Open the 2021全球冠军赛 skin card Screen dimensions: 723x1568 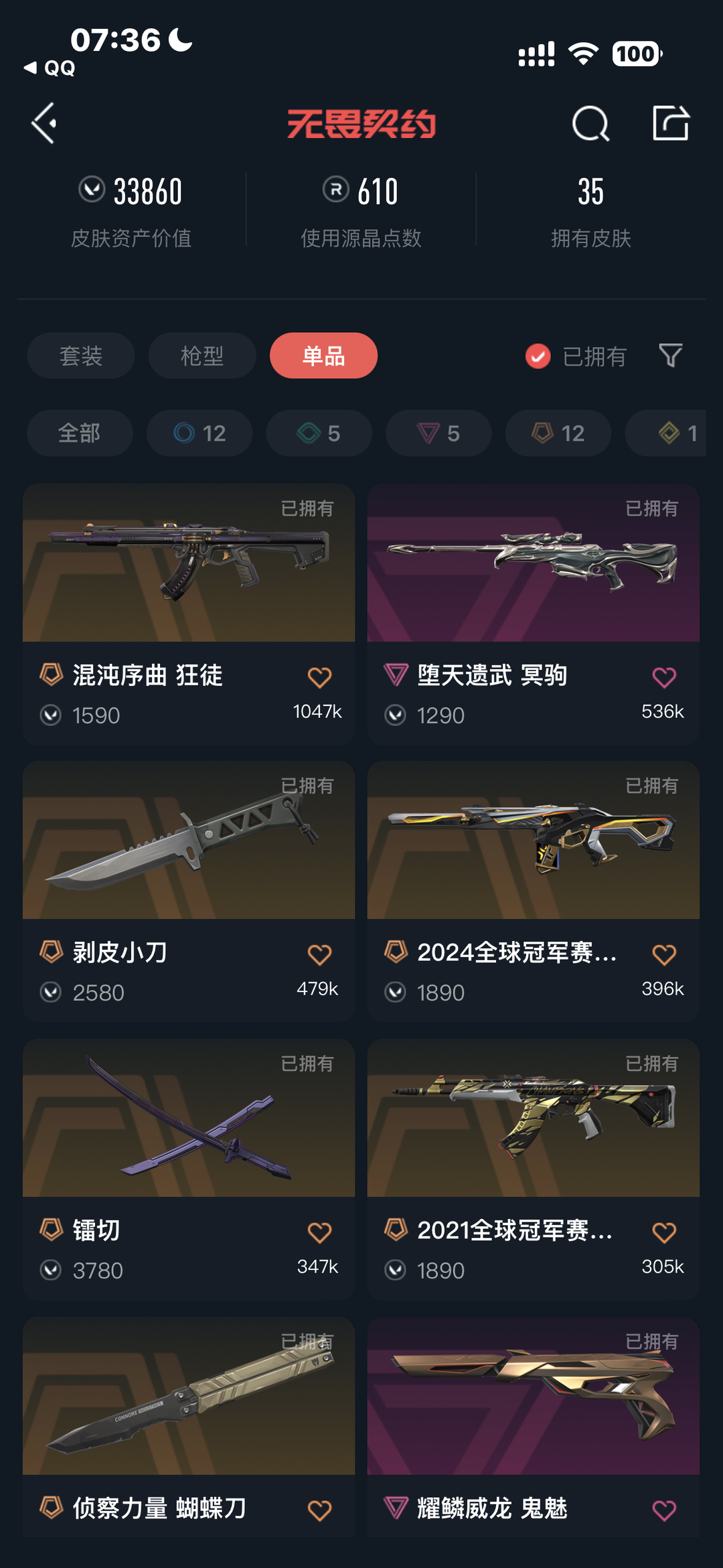tap(534, 1169)
